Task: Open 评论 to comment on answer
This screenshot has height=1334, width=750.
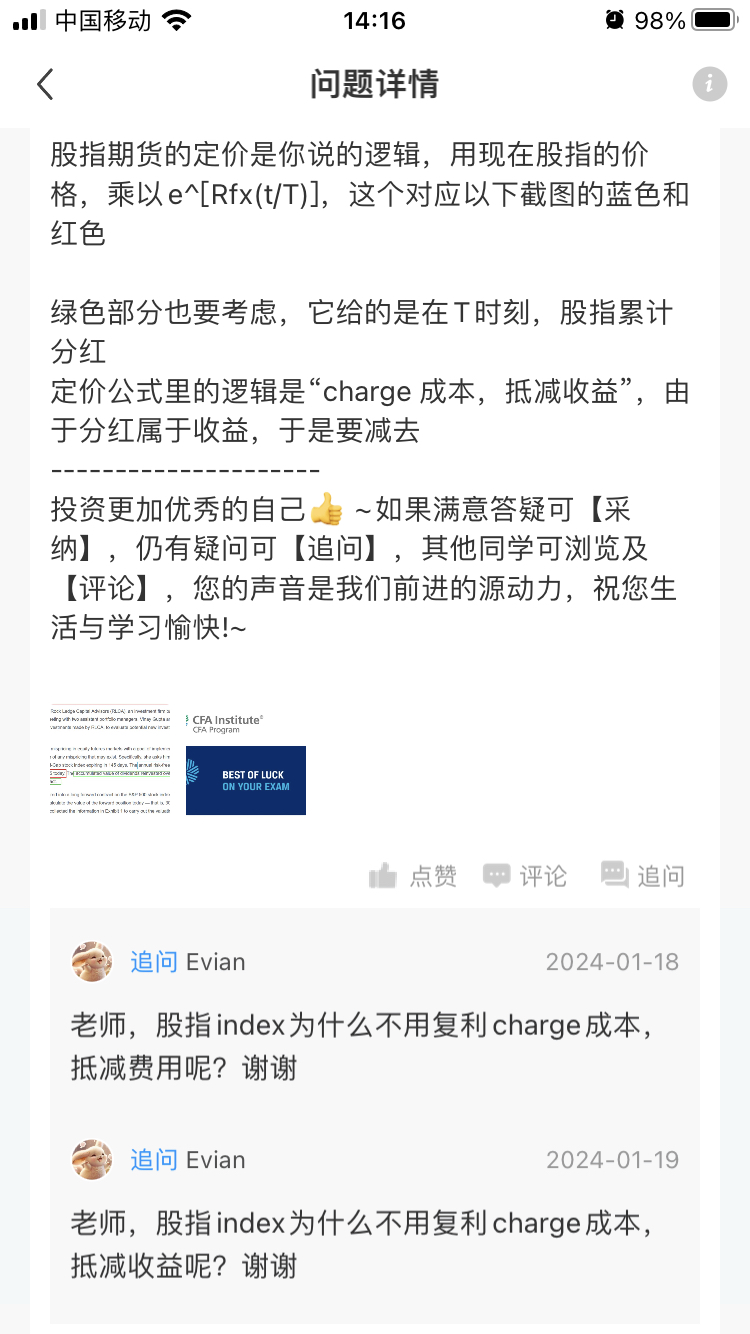Action: (525, 876)
